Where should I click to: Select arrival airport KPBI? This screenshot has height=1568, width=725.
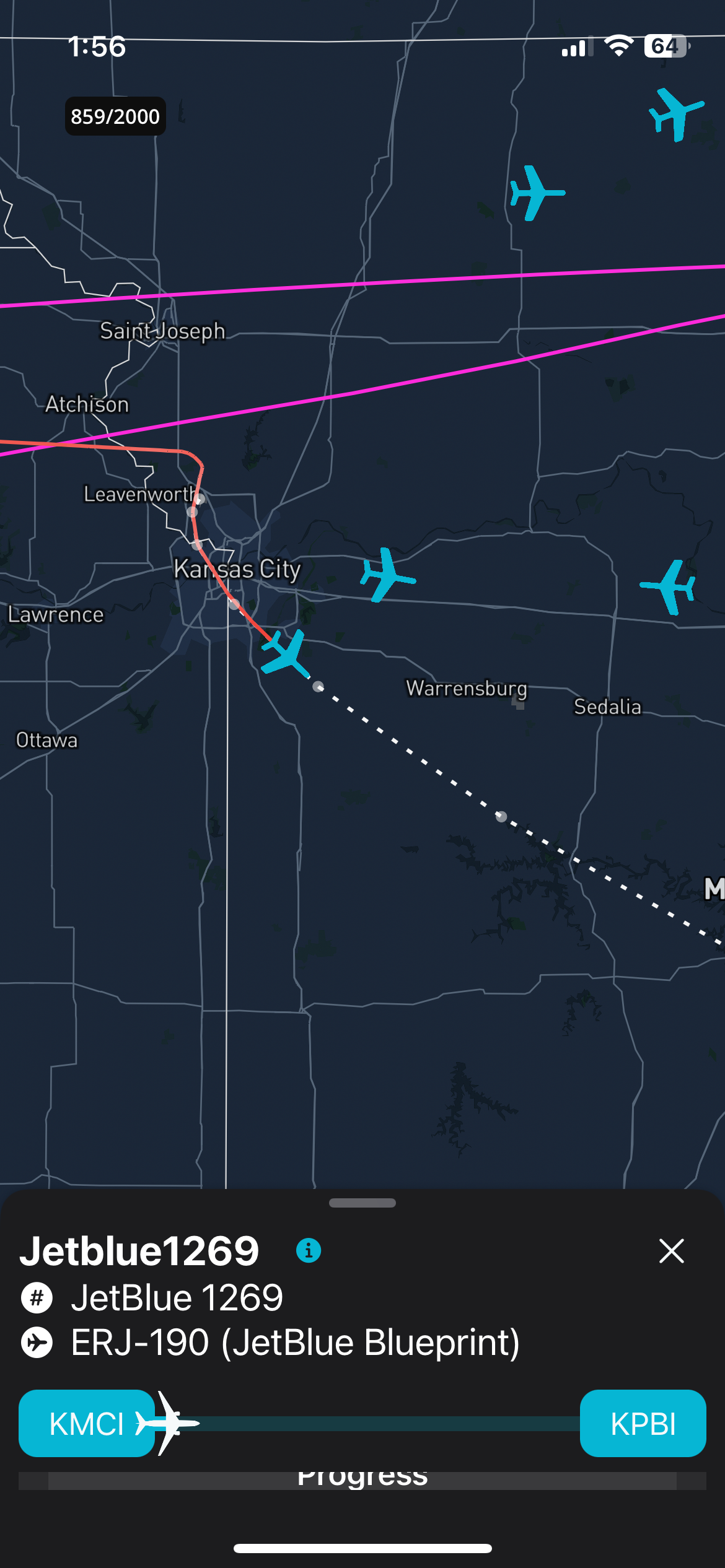coord(643,1423)
